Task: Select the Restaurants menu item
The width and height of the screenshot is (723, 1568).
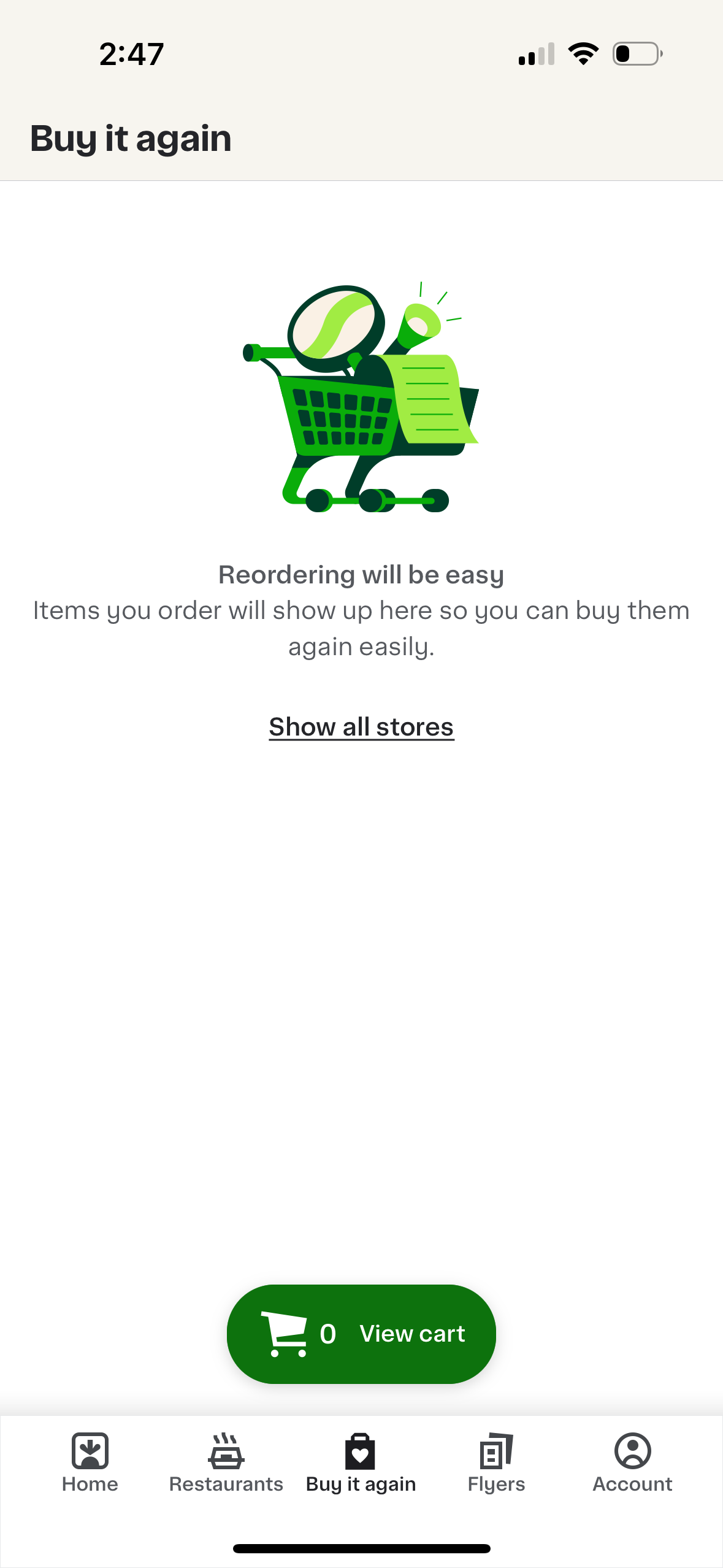Action: pyautogui.click(x=226, y=1469)
